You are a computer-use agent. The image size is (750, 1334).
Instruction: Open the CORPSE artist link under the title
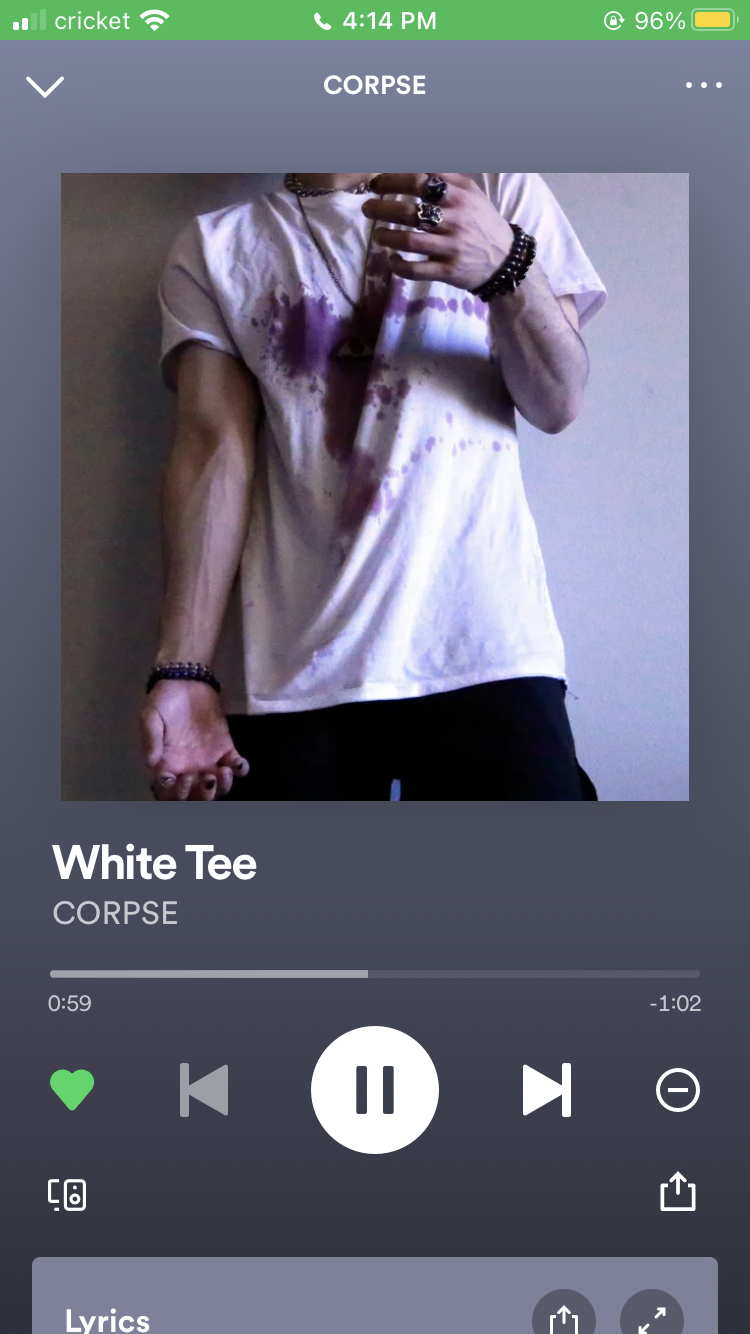(115, 913)
